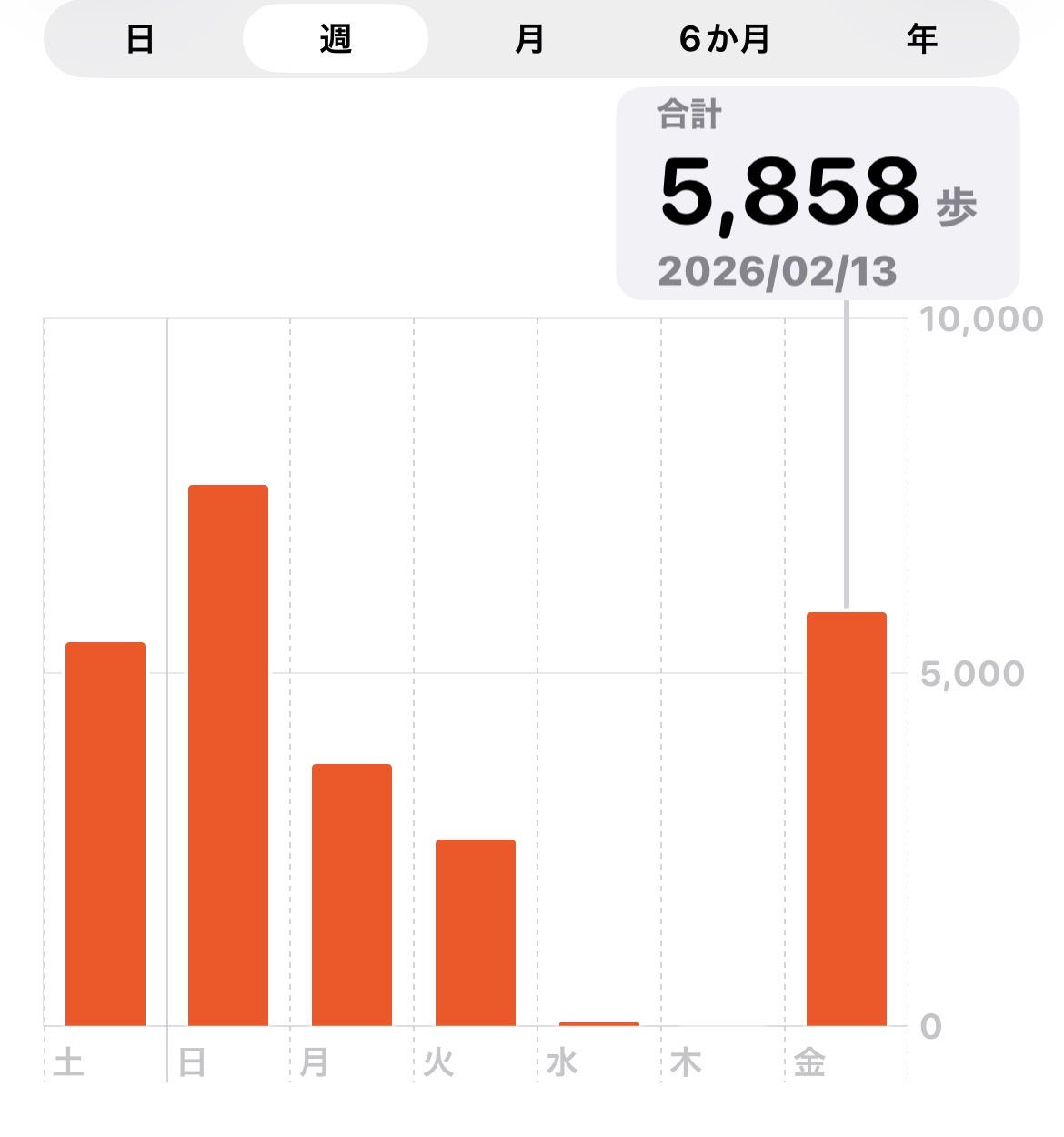
Task: Switch to the 日 (day) view
Action: click(140, 39)
